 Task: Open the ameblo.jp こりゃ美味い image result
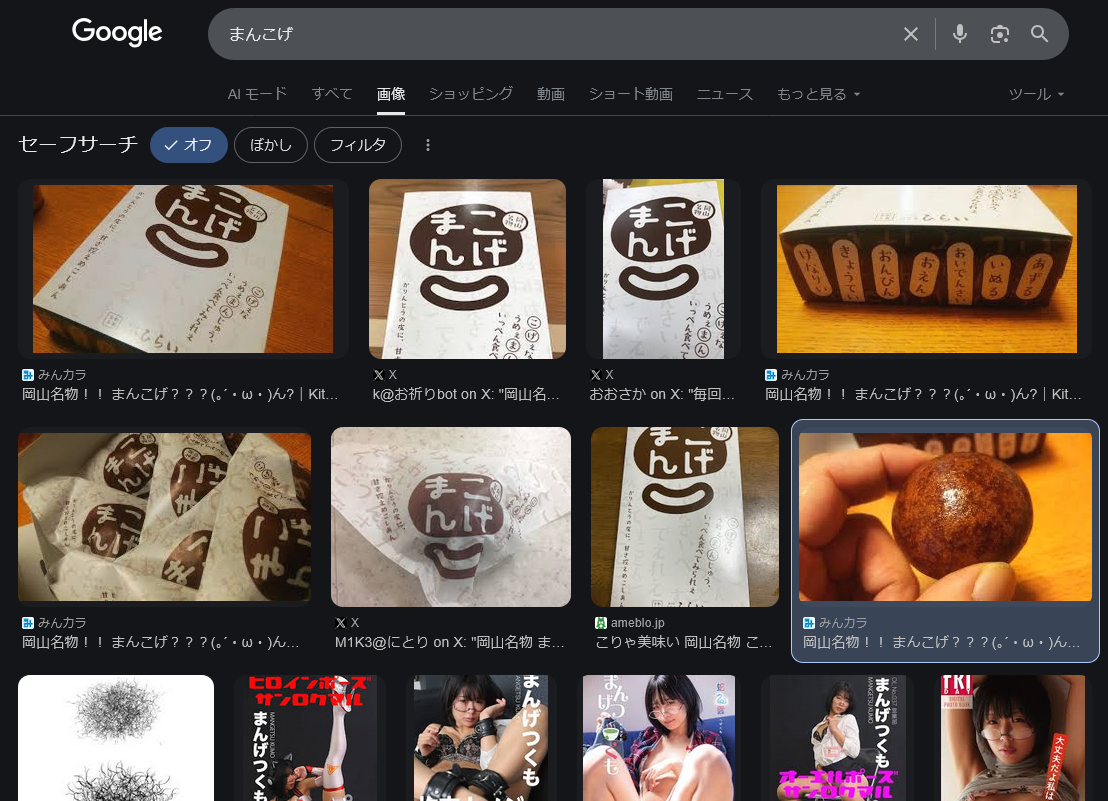click(684, 517)
